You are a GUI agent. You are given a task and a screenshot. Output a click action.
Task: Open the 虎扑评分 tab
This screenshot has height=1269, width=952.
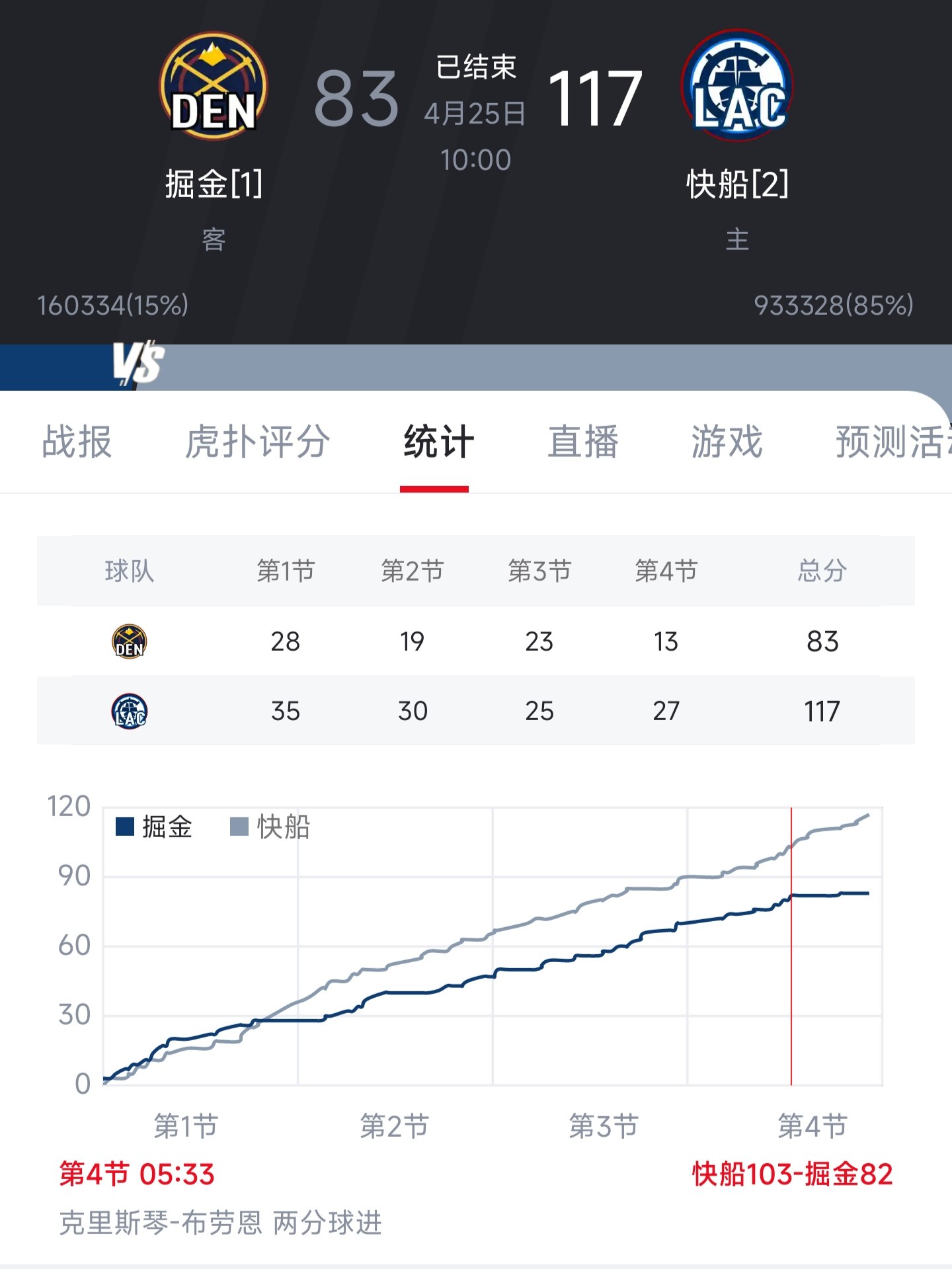point(257,442)
